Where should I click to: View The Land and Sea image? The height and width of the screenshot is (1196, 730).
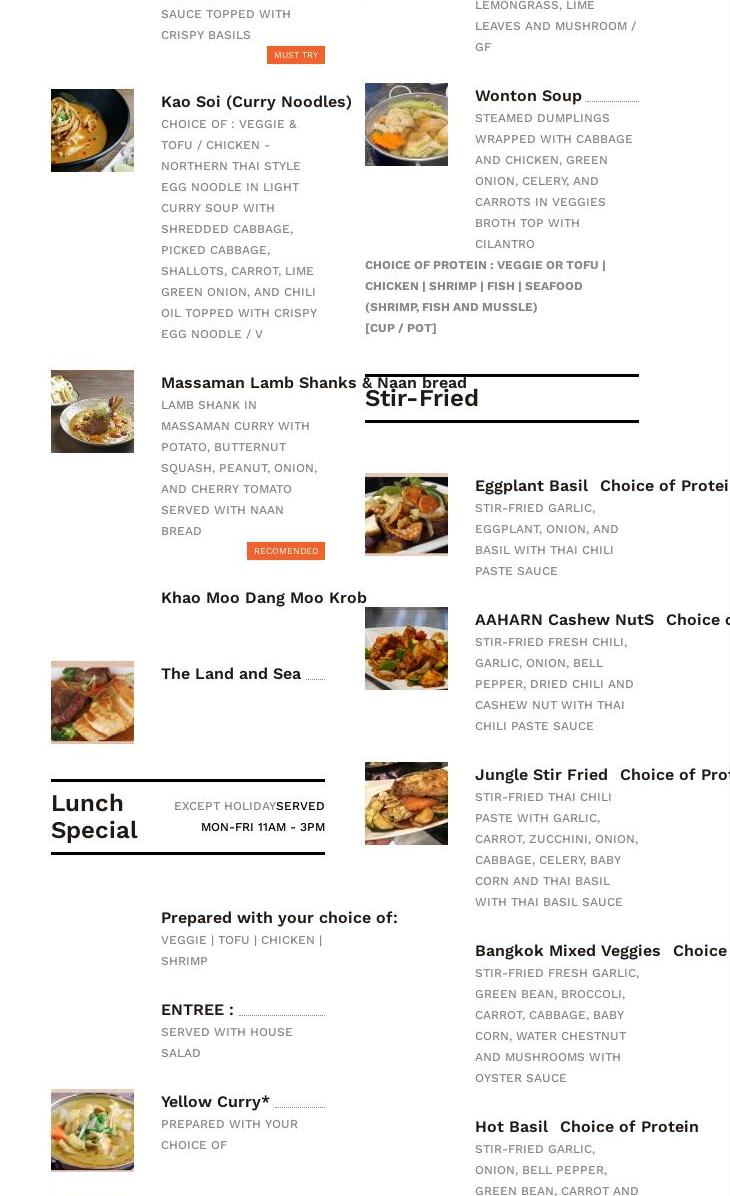[x=92, y=702]
